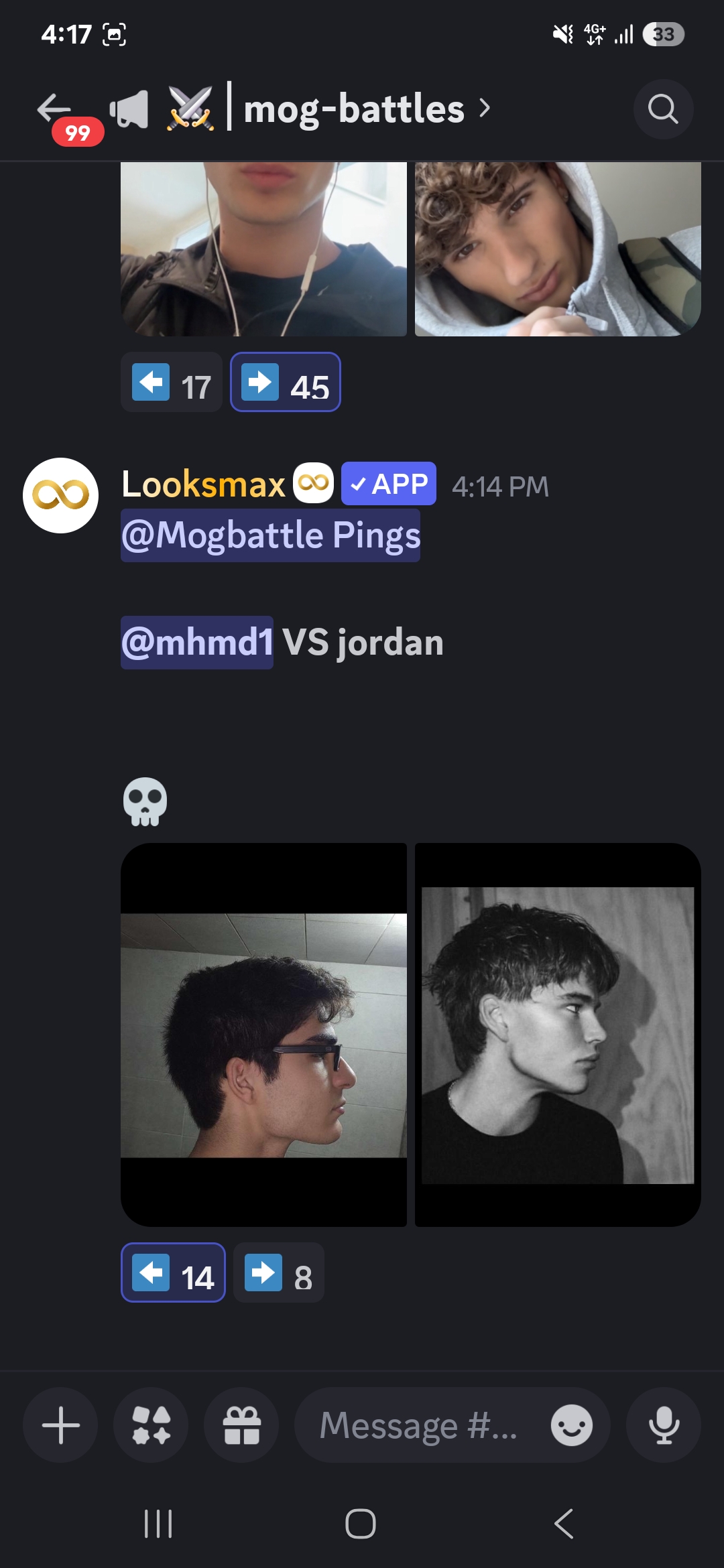Screen dimensions: 724x1568
Task: Tap left arrow reaction with 17 votes
Action: pos(172,383)
